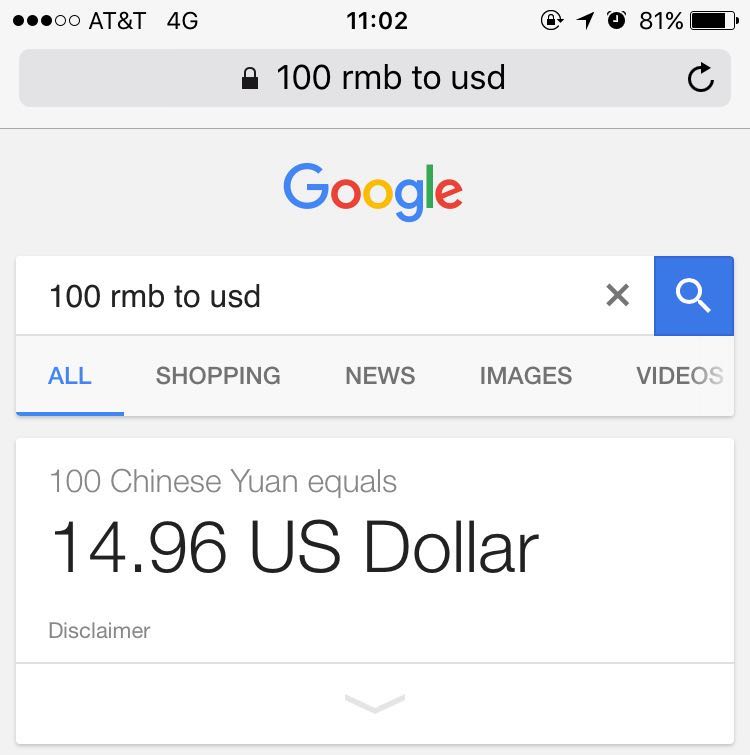The image size is (750, 755).
Task: Reload the page in Safari
Action: pos(700,78)
